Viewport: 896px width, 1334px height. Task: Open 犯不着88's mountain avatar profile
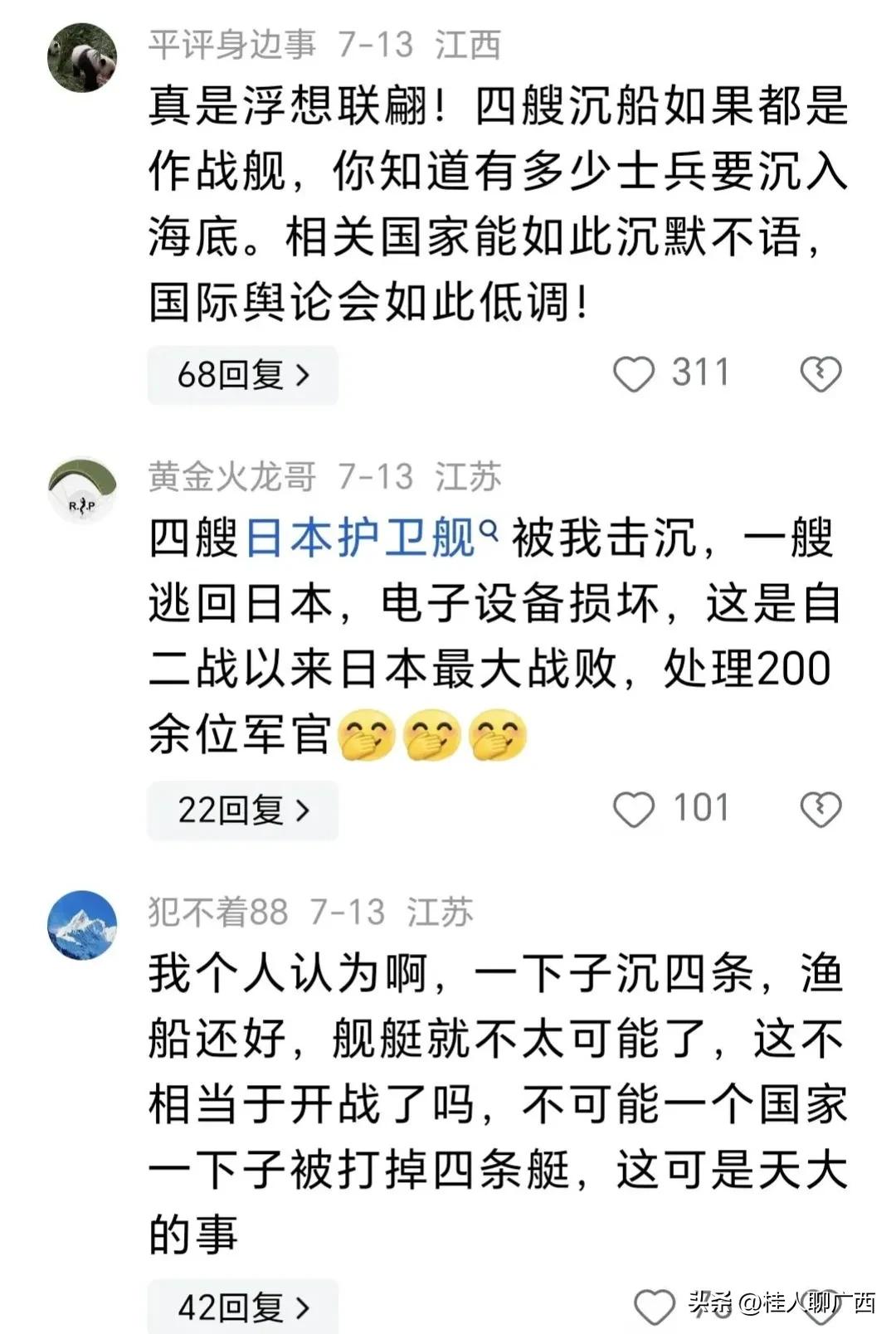(x=81, y=926)
